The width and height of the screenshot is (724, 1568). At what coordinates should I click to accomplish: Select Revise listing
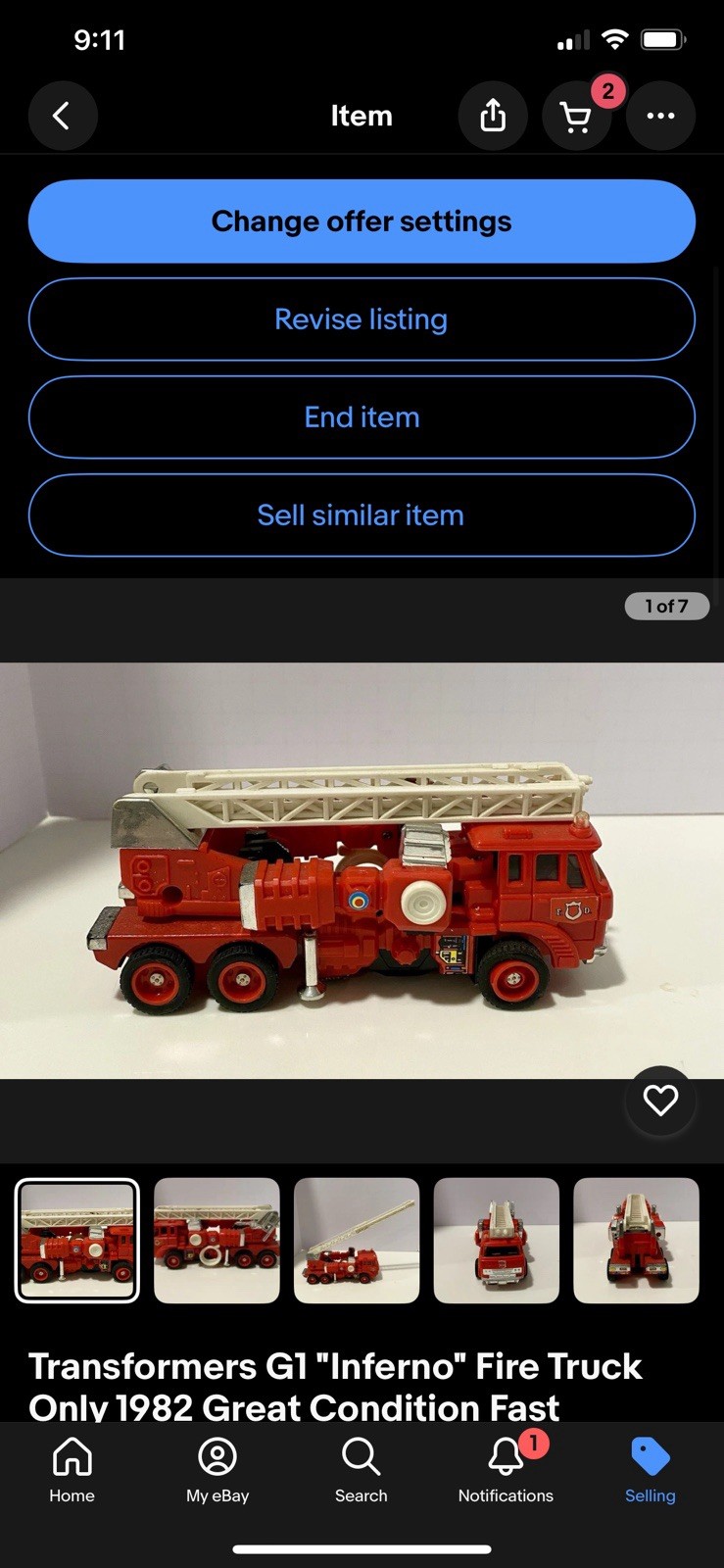pos(362,319)
